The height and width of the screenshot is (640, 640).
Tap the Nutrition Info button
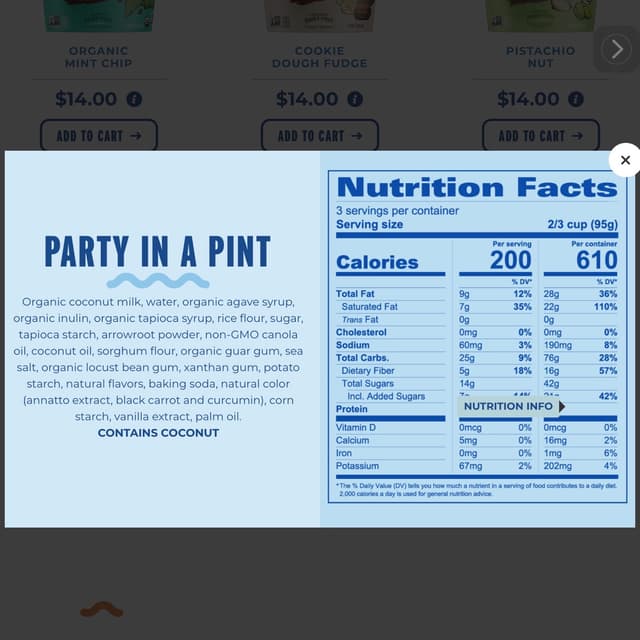[x=514, y=407]
